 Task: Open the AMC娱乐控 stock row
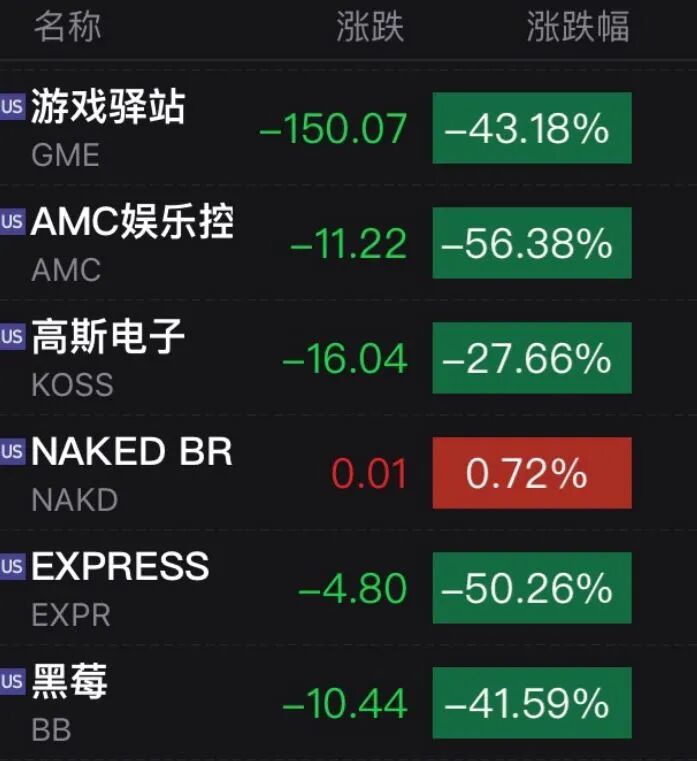[348, 243]
